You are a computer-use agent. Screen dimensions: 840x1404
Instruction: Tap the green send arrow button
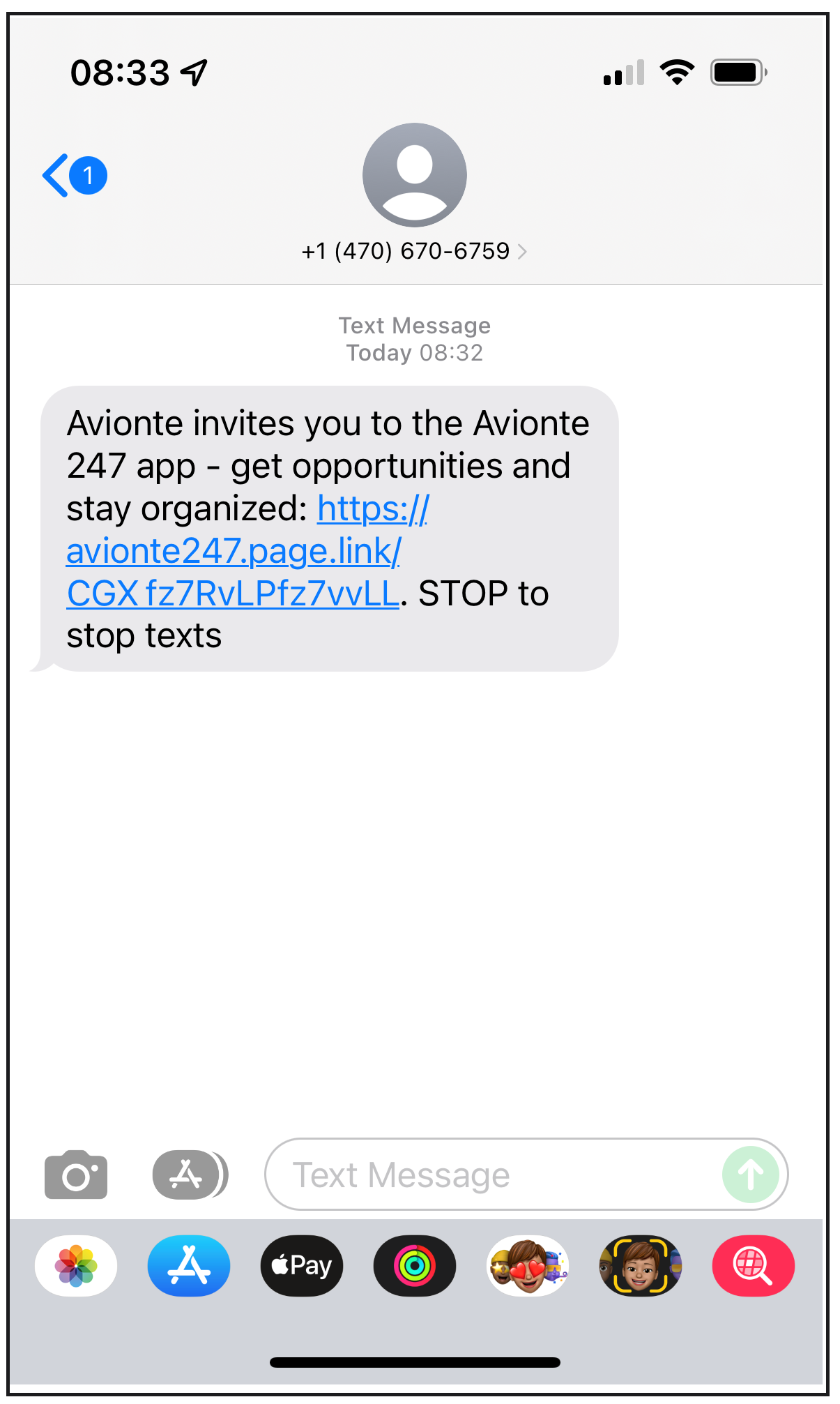pos(751,1175)
